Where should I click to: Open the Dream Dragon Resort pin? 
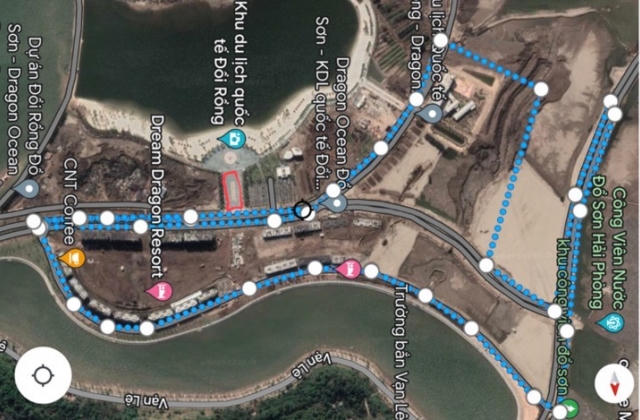tap(159, 290)
